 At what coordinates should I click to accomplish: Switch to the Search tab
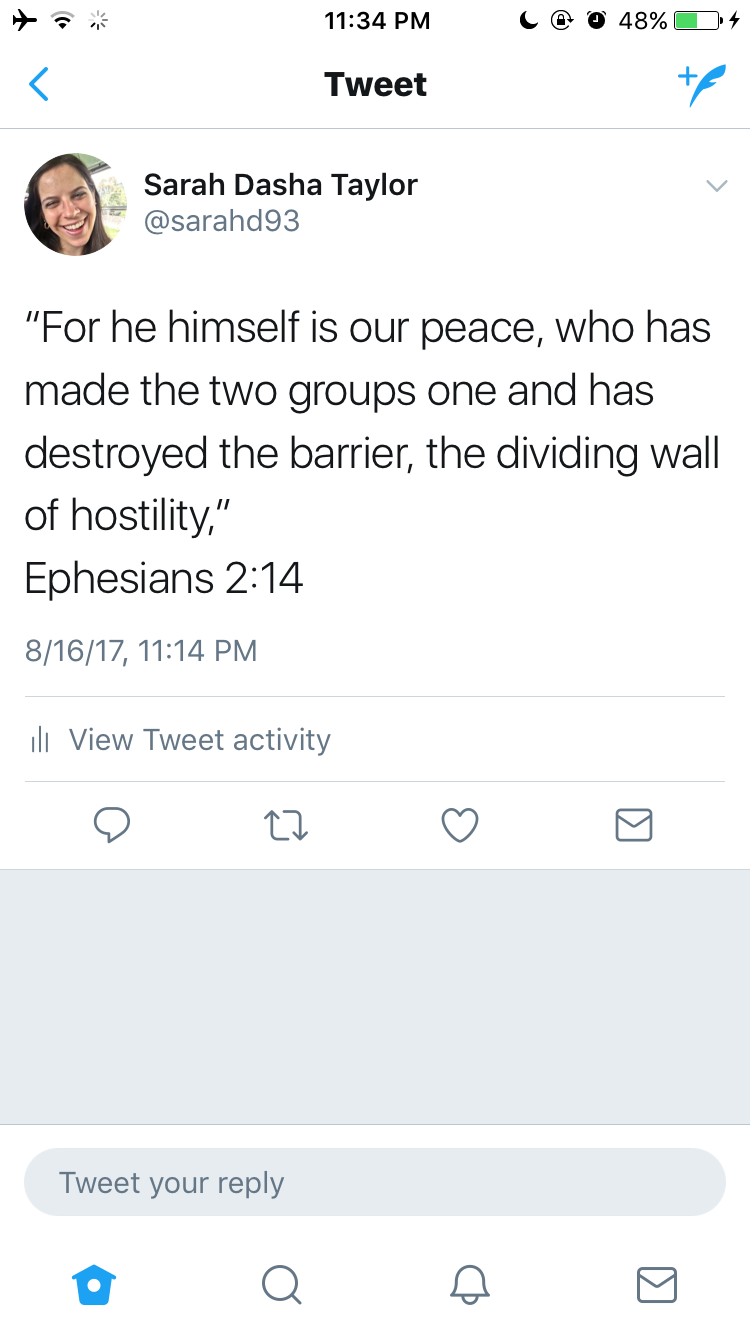[281, 1284]
